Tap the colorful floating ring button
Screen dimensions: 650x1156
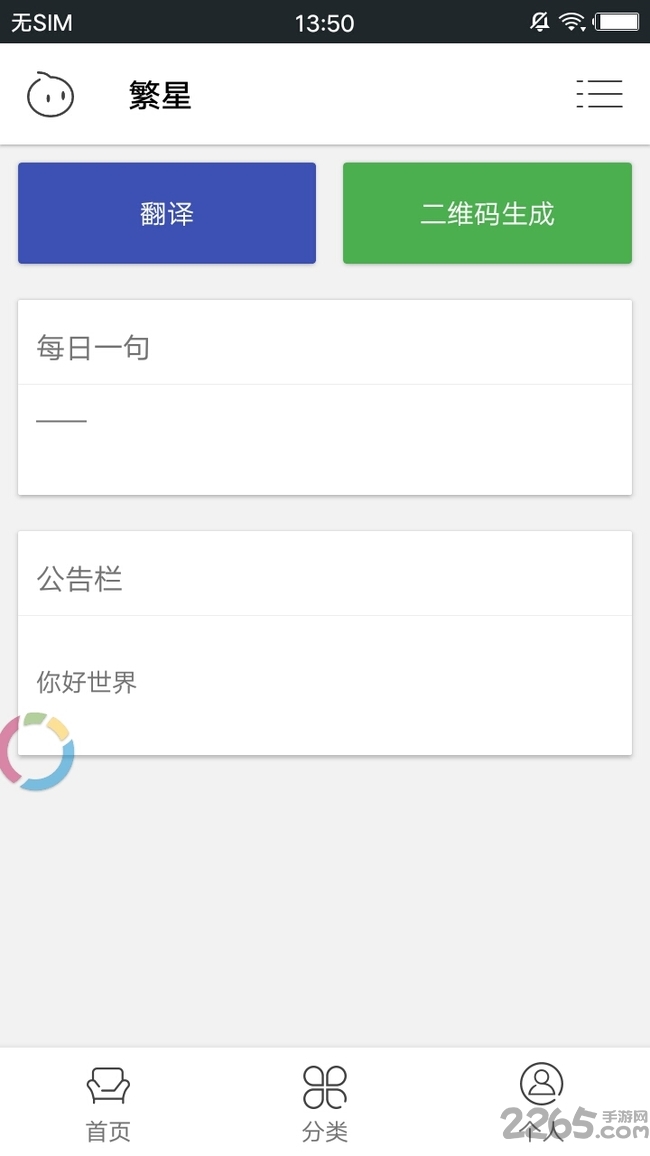tap(35, 751)
